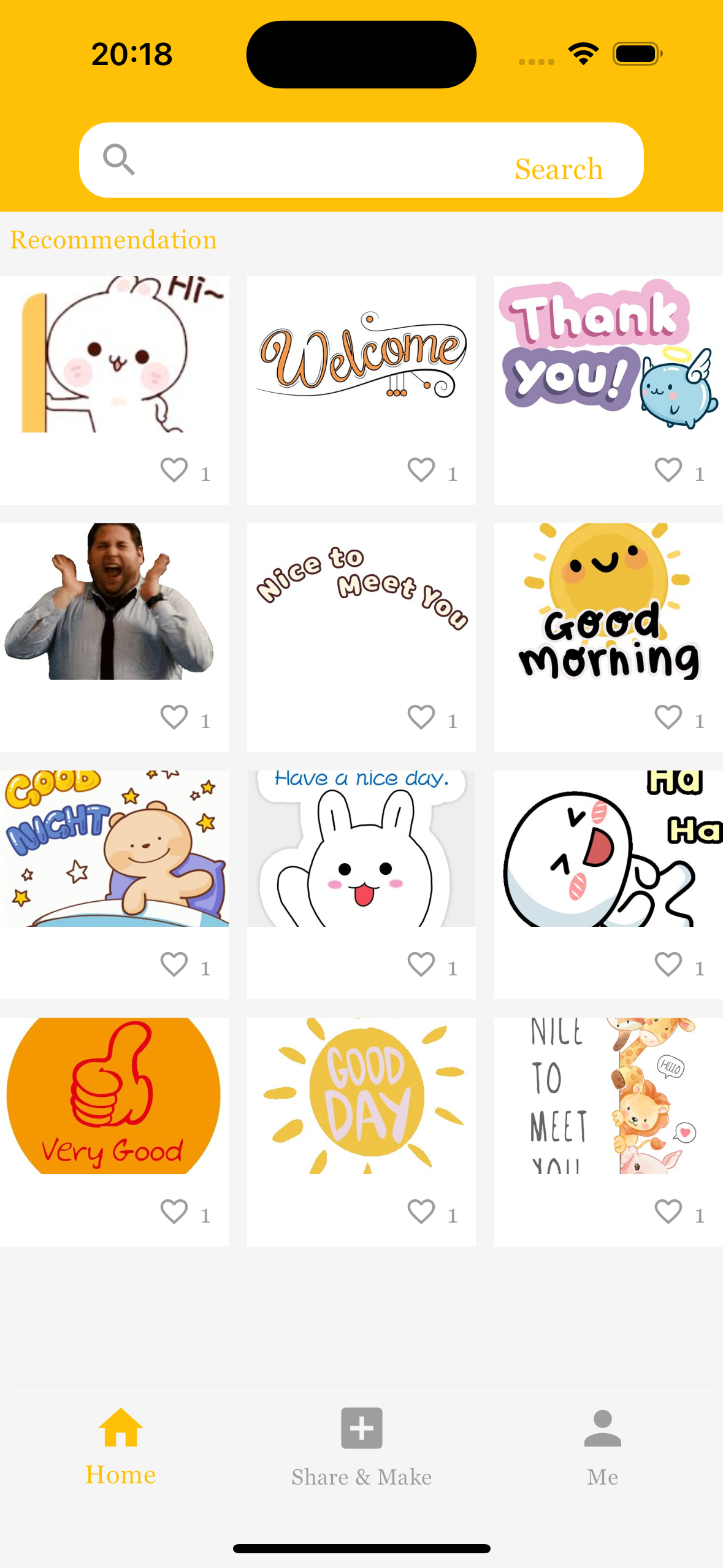The width and height of the screenshot is (723, 1568).
Task: Like the Have a nice day sticker
Action: tap(421, 964)
